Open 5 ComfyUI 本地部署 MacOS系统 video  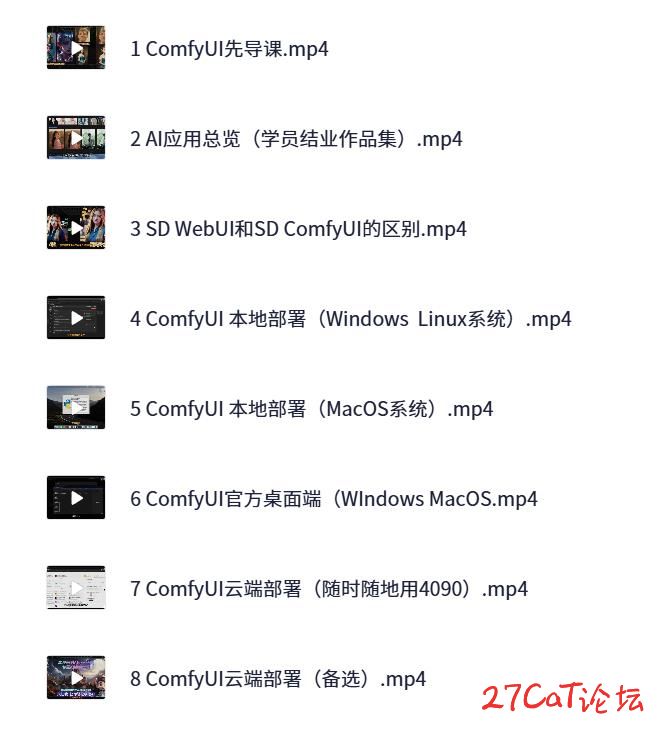point(311,408)
